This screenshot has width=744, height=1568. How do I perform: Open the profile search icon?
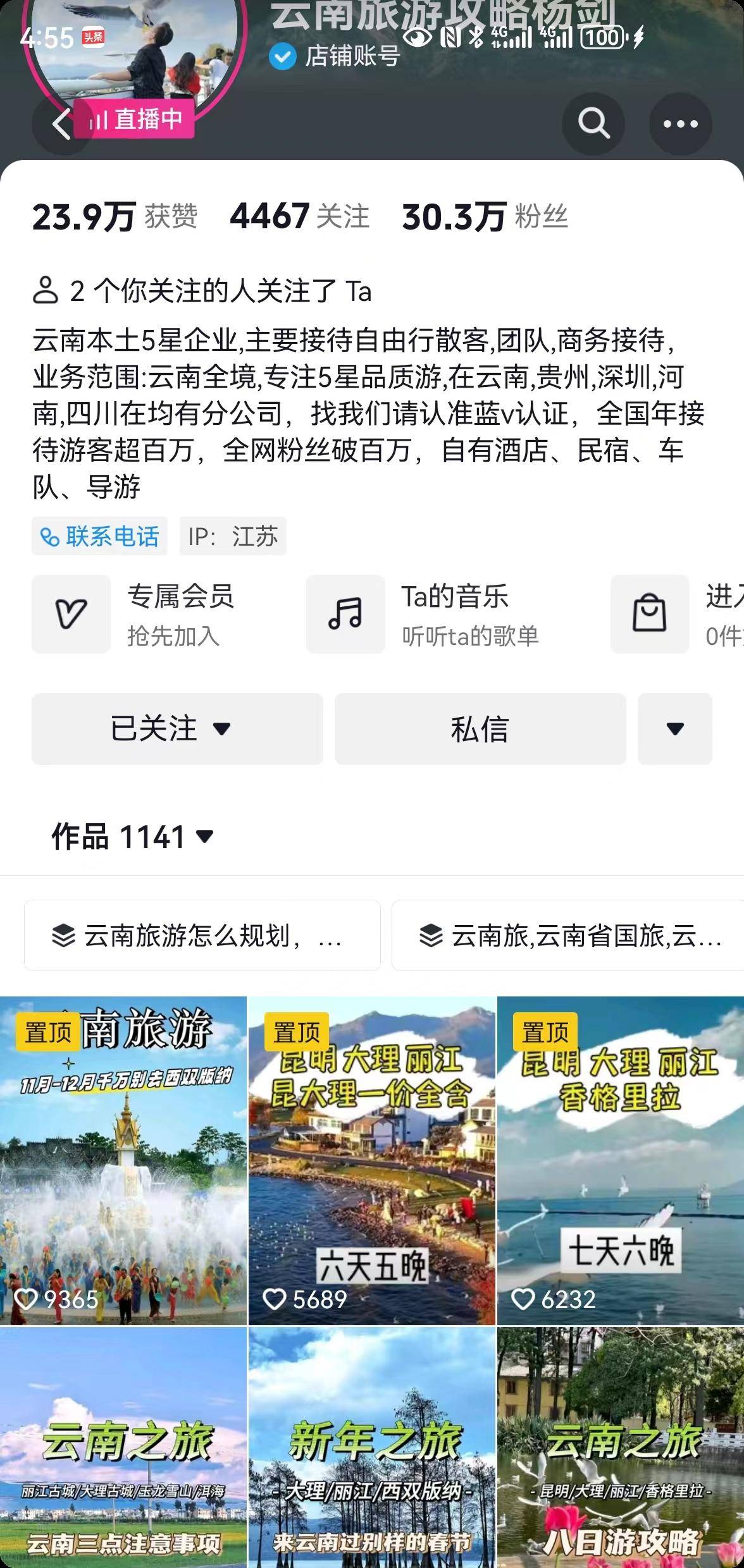point(593,124)
